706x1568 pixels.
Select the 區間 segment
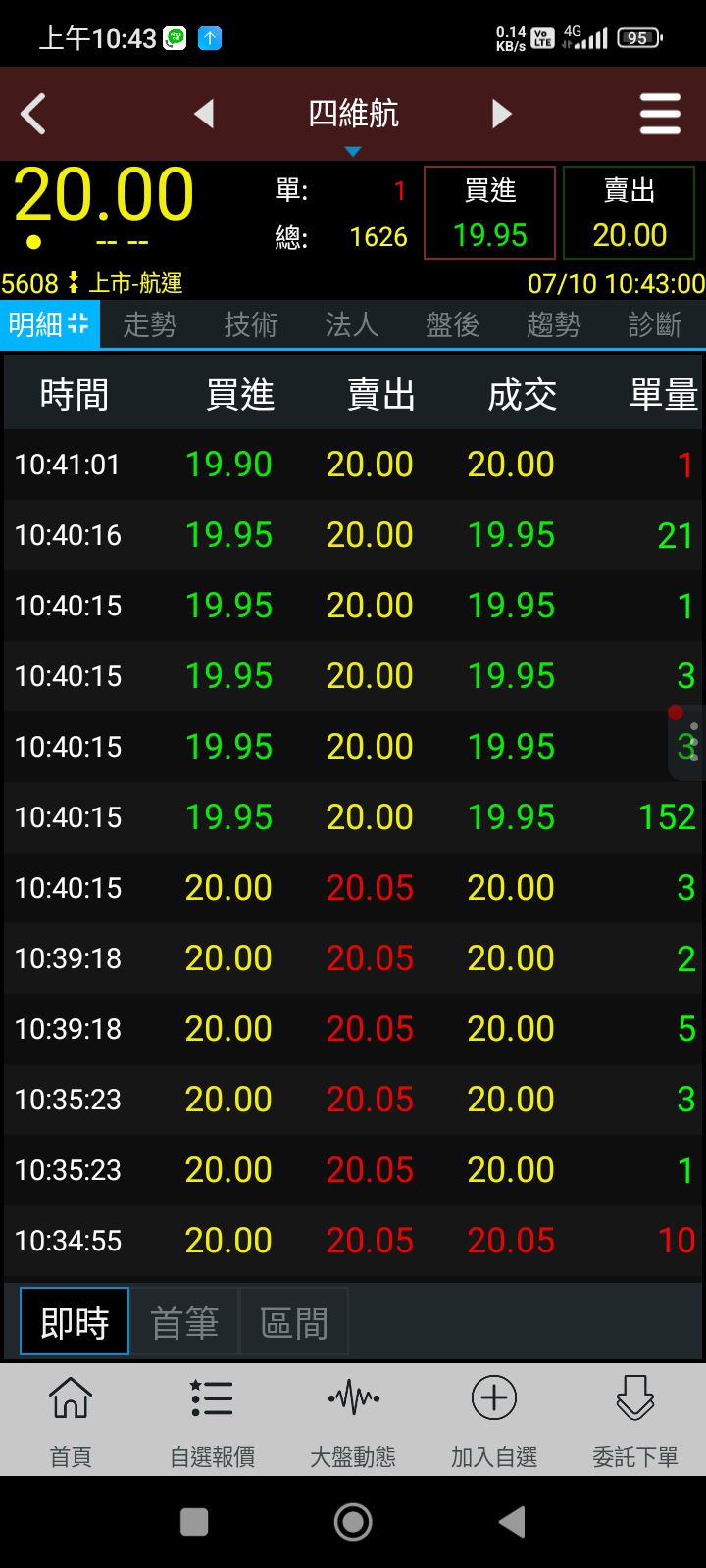pyautogui.click(x=294, y=1322)
